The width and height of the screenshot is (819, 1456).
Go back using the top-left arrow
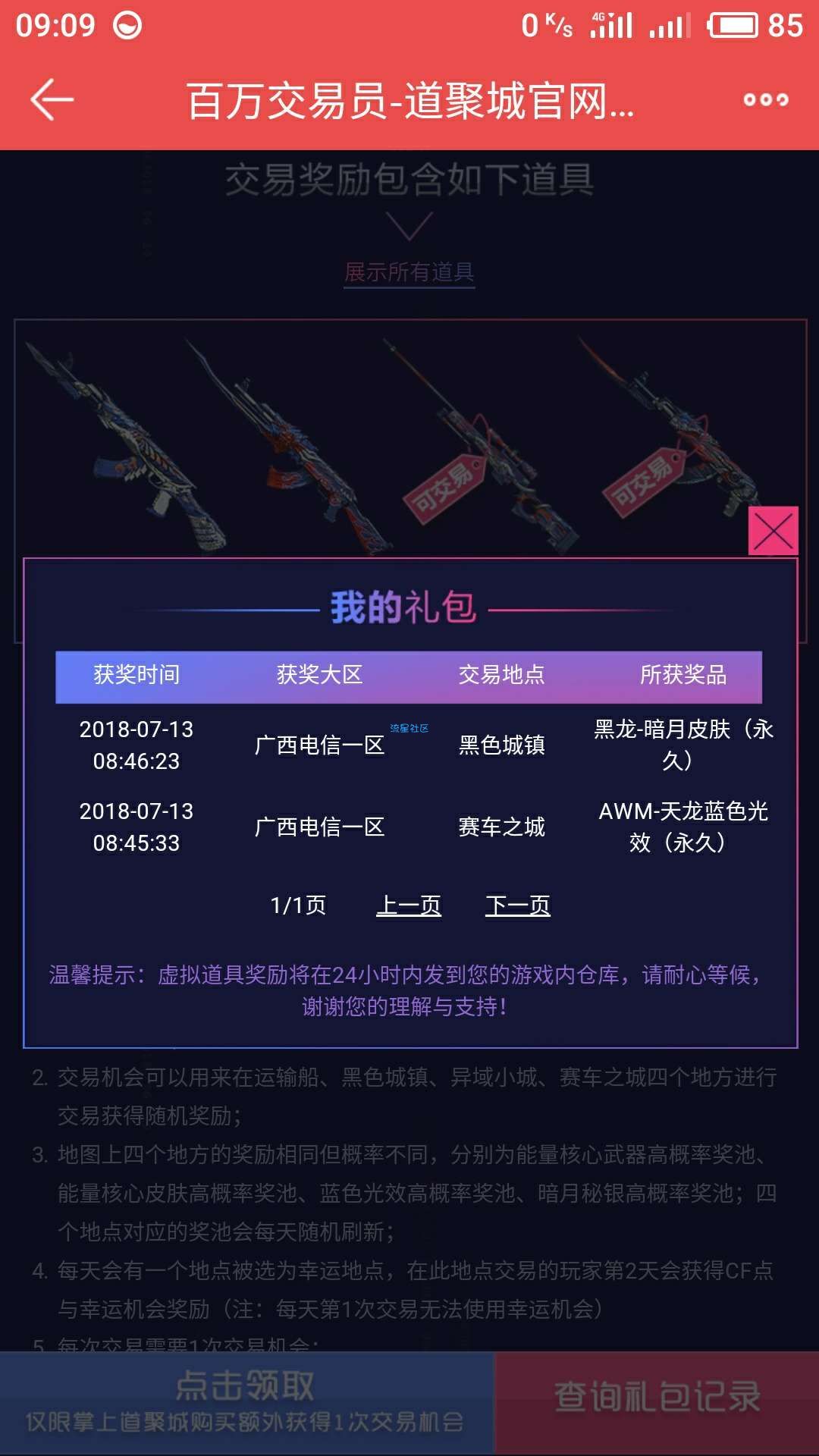tap(52, 99)
